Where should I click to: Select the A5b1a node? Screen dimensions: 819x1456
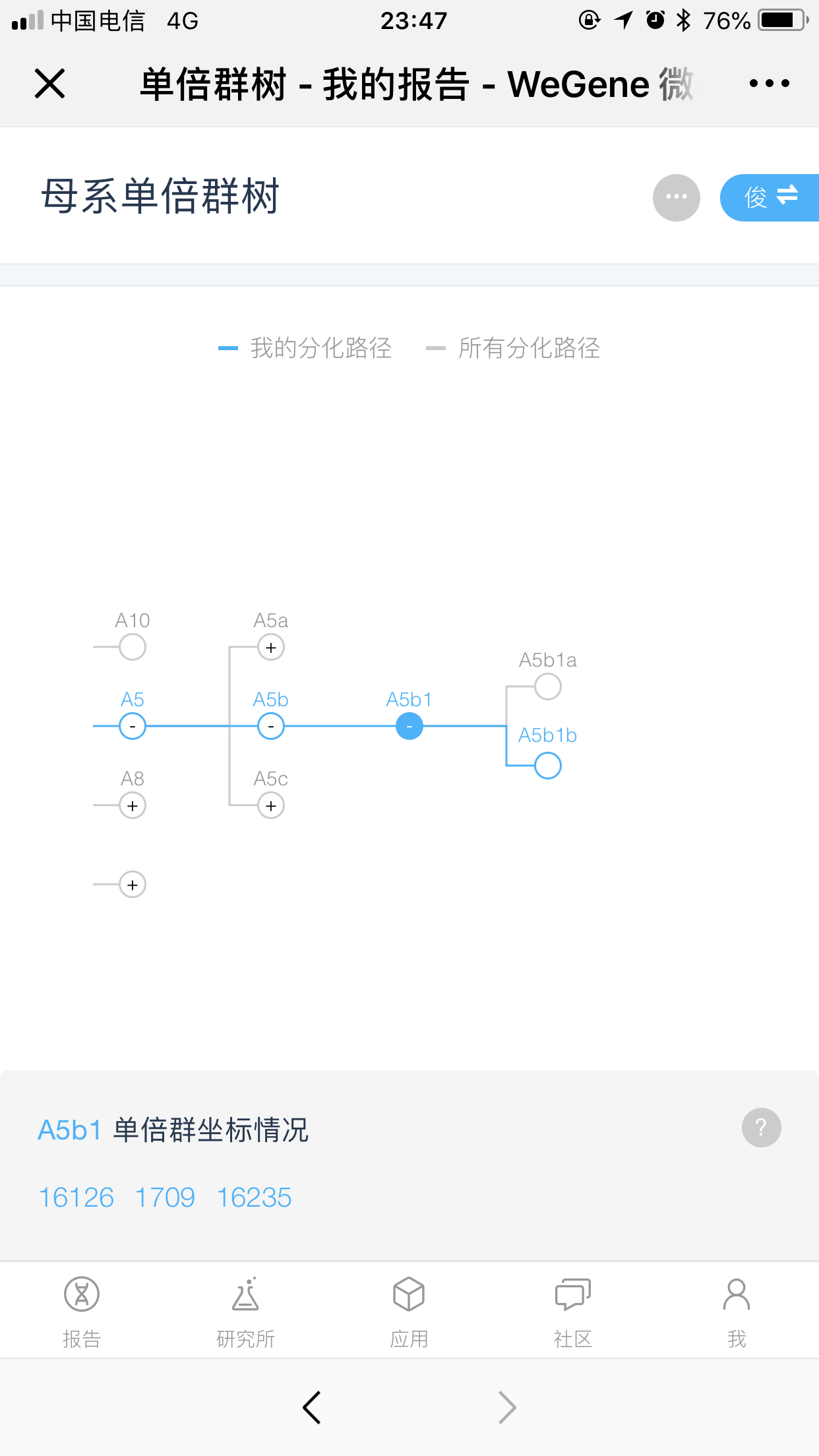click(x=547, y=686)
